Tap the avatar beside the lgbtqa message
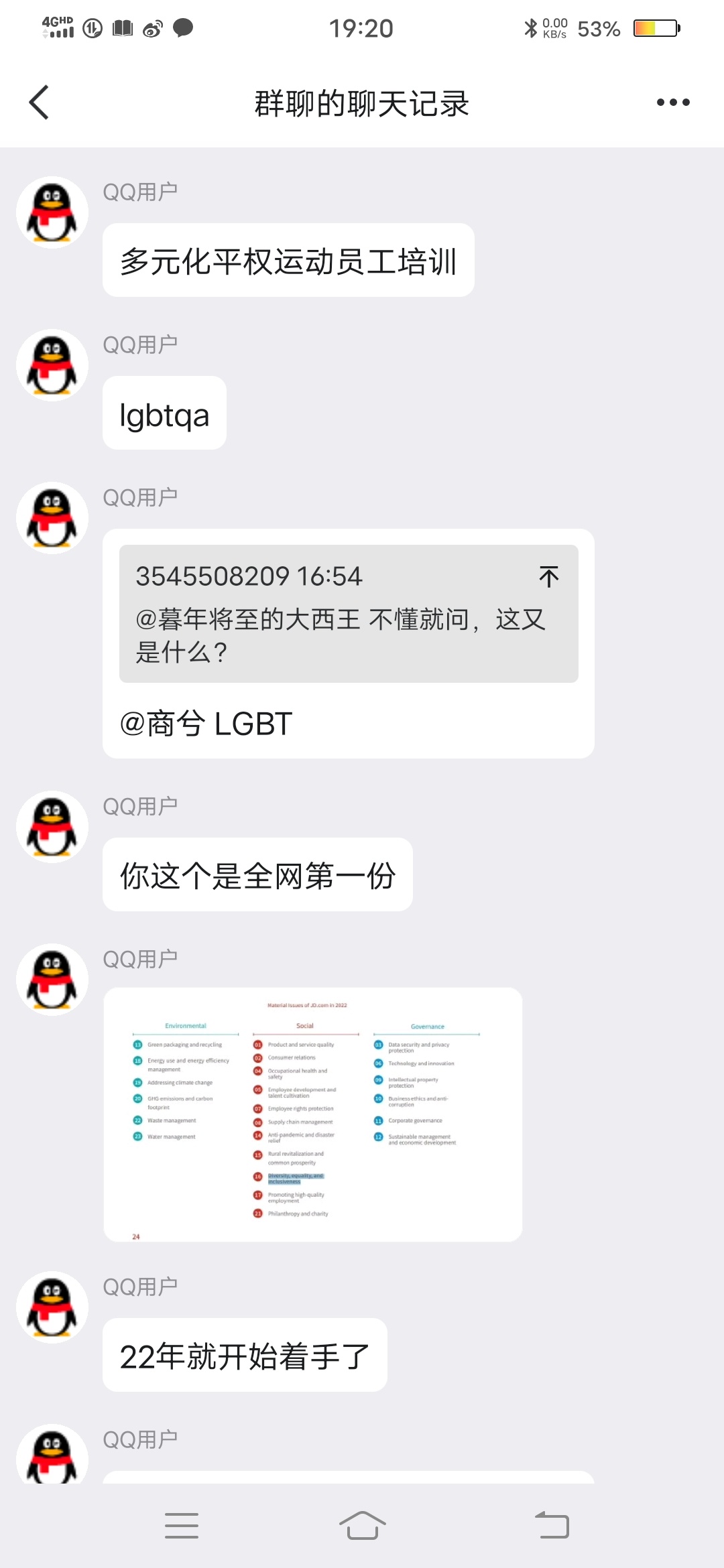This screenshot has height=1568, width=724. [52, 365]
